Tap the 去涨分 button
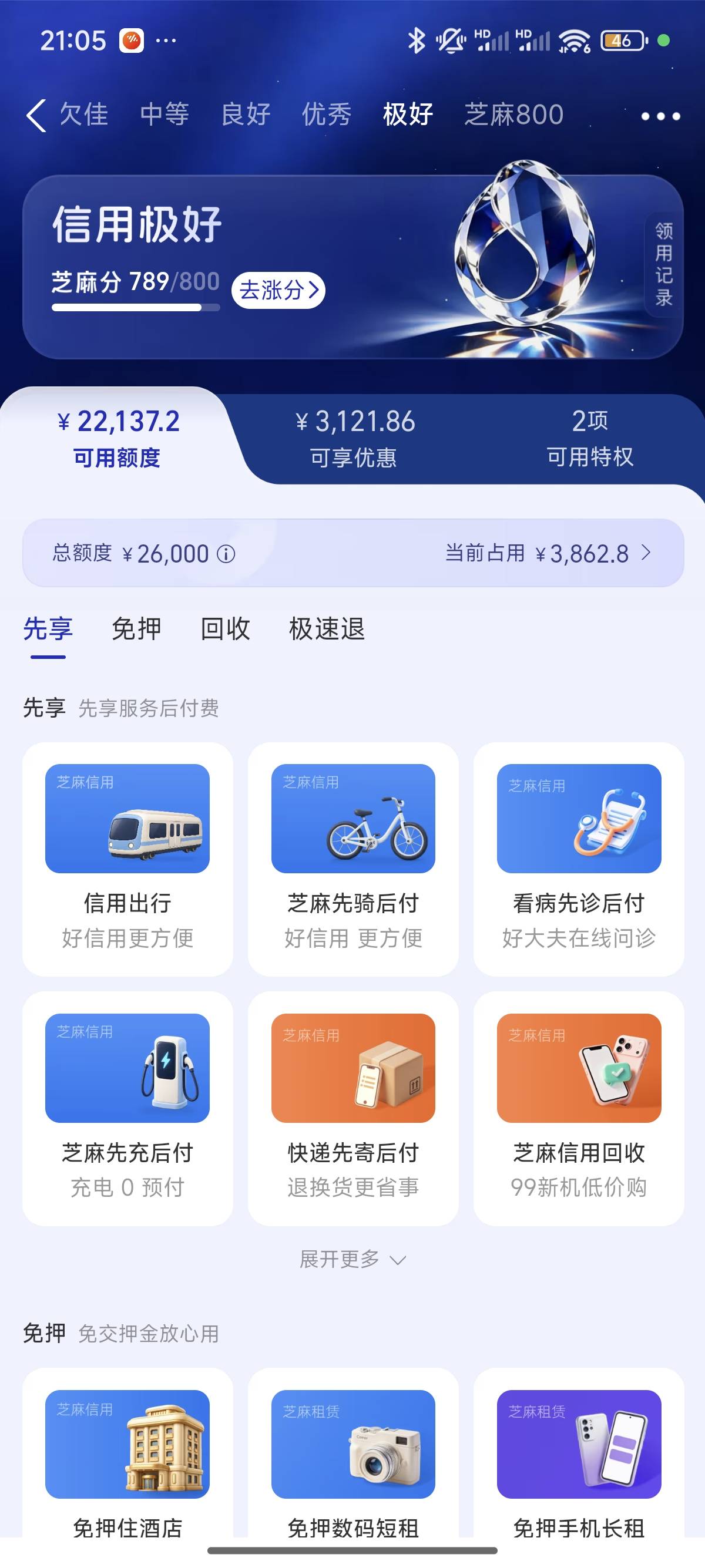The height and width of the screenshot is (1568, 705). coord(278,290)
